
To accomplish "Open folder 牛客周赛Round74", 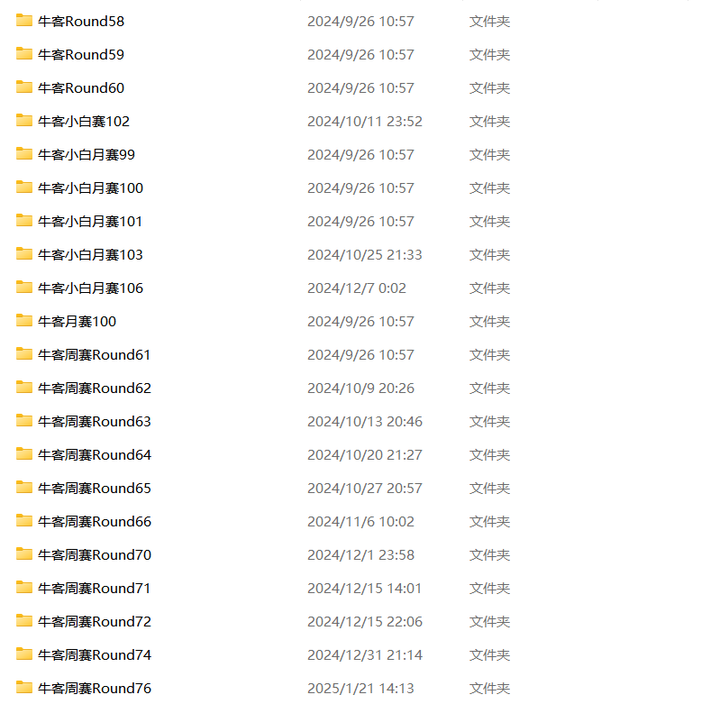I will point(94,655).
